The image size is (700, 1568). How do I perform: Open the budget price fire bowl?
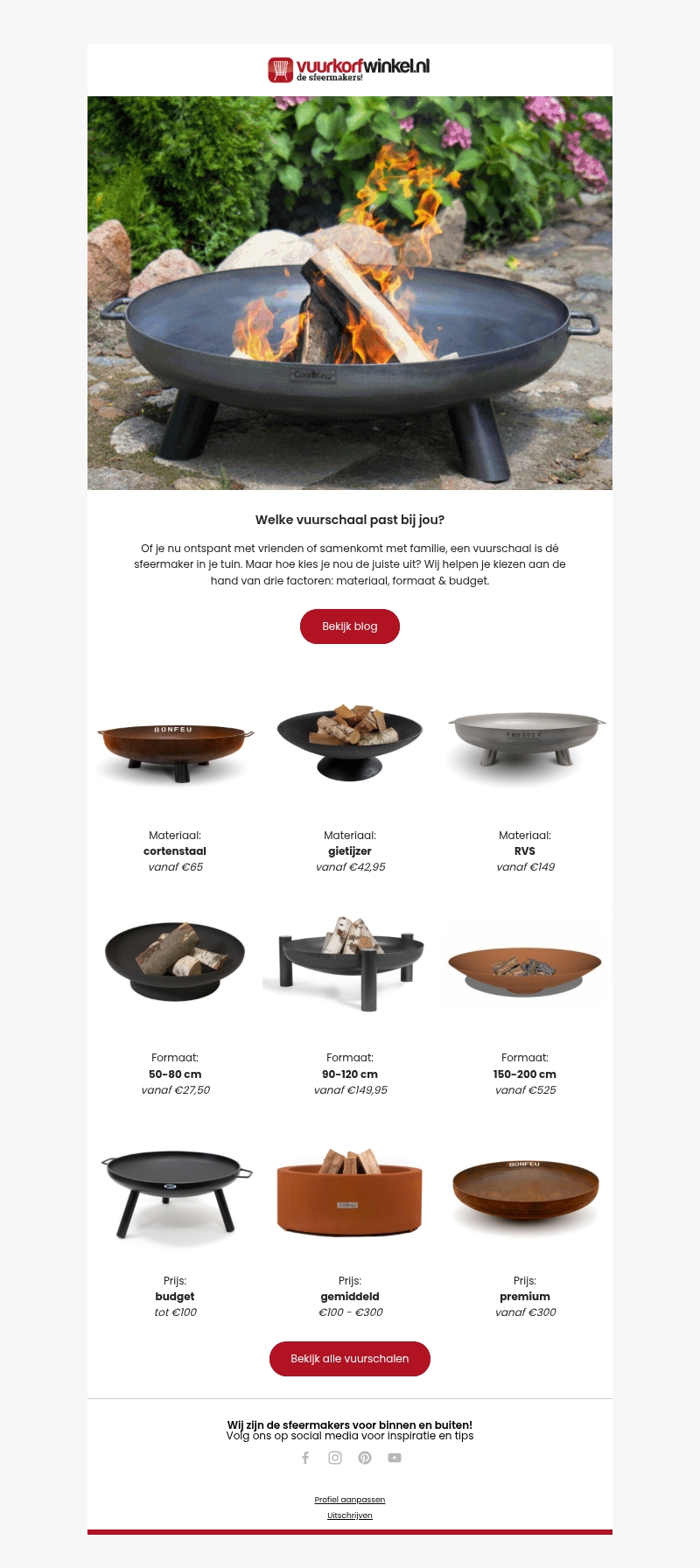pyautogui.click(x=175, y=1190)
